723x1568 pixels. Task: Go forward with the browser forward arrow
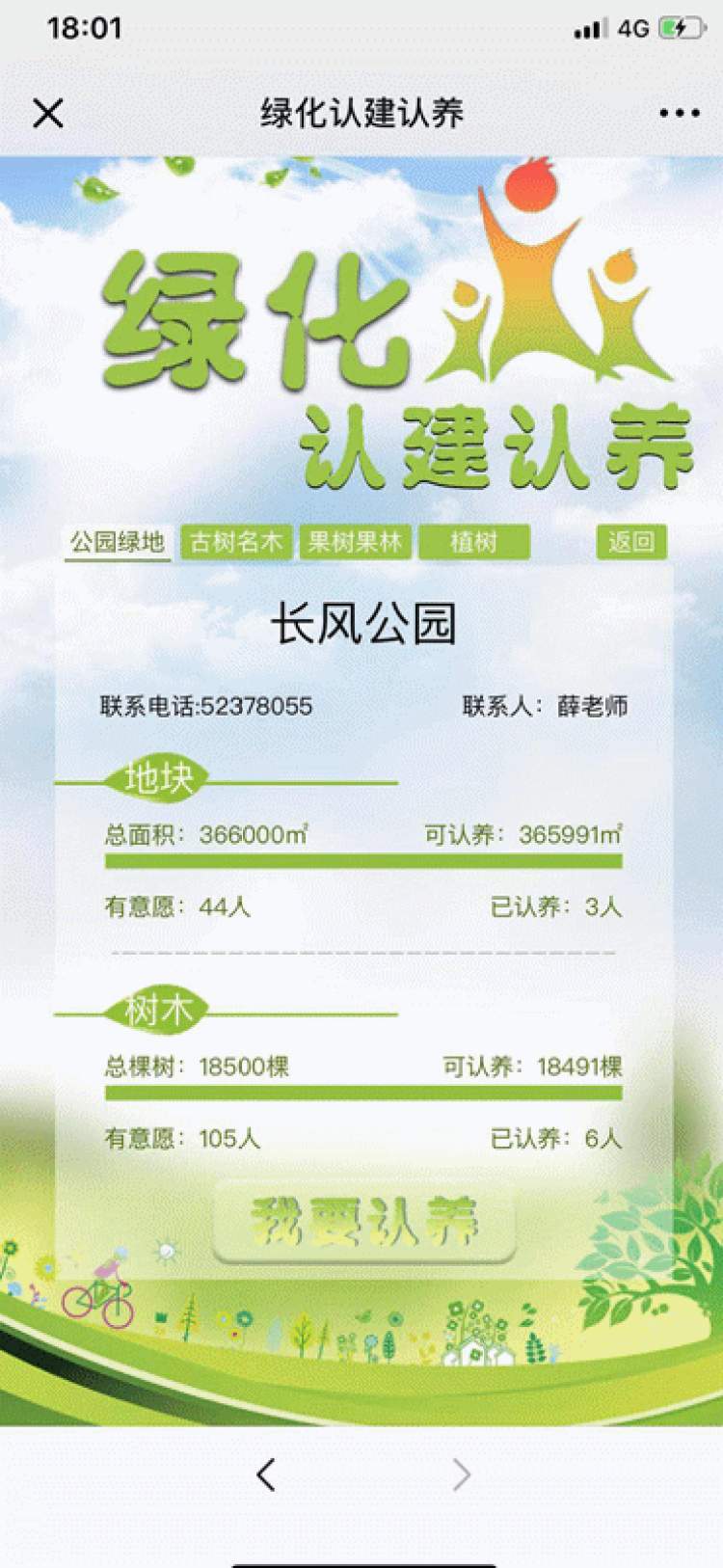[462, 1473]
